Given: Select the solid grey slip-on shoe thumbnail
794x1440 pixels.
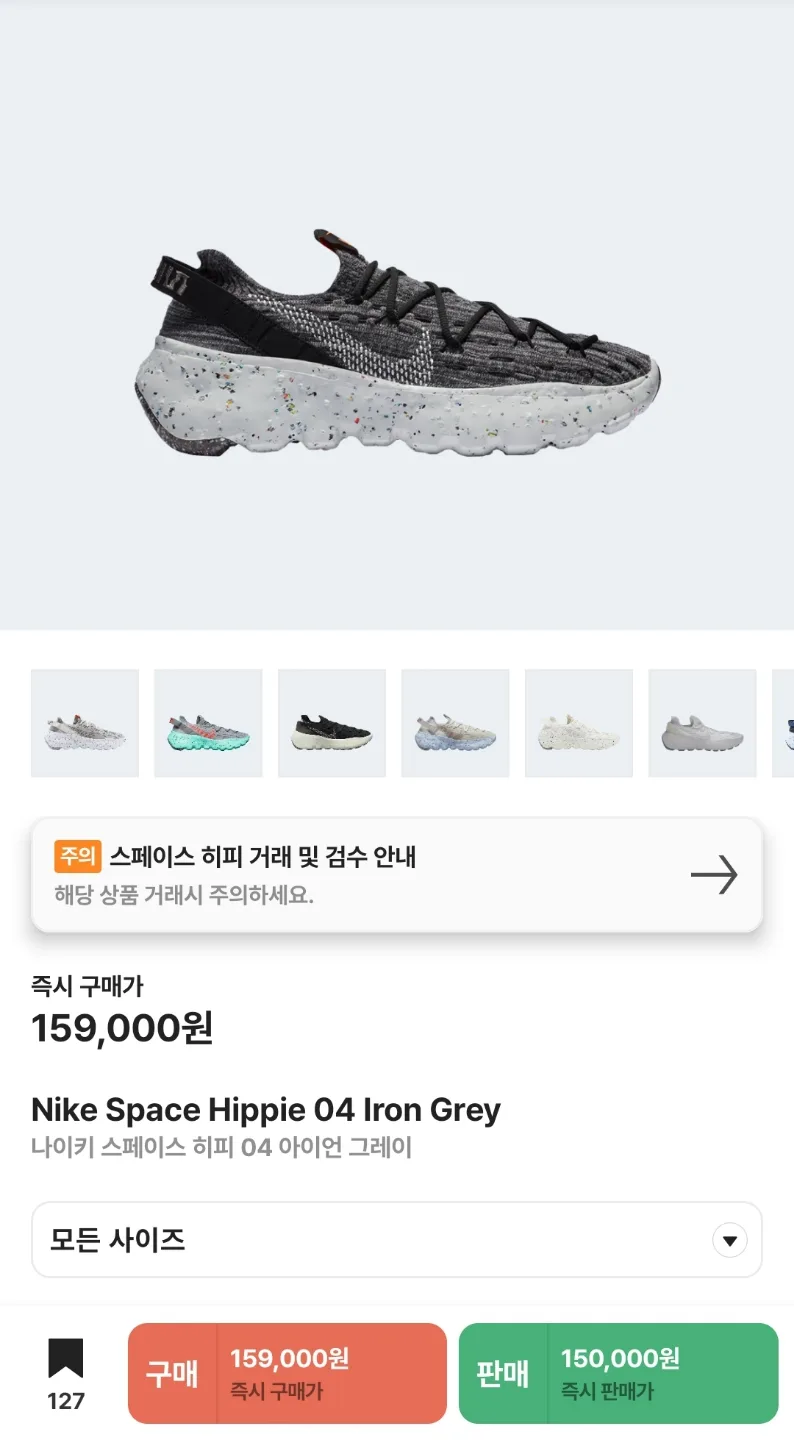Looking at the screenshot, I should pyautogui.click(x=702, y=723).
